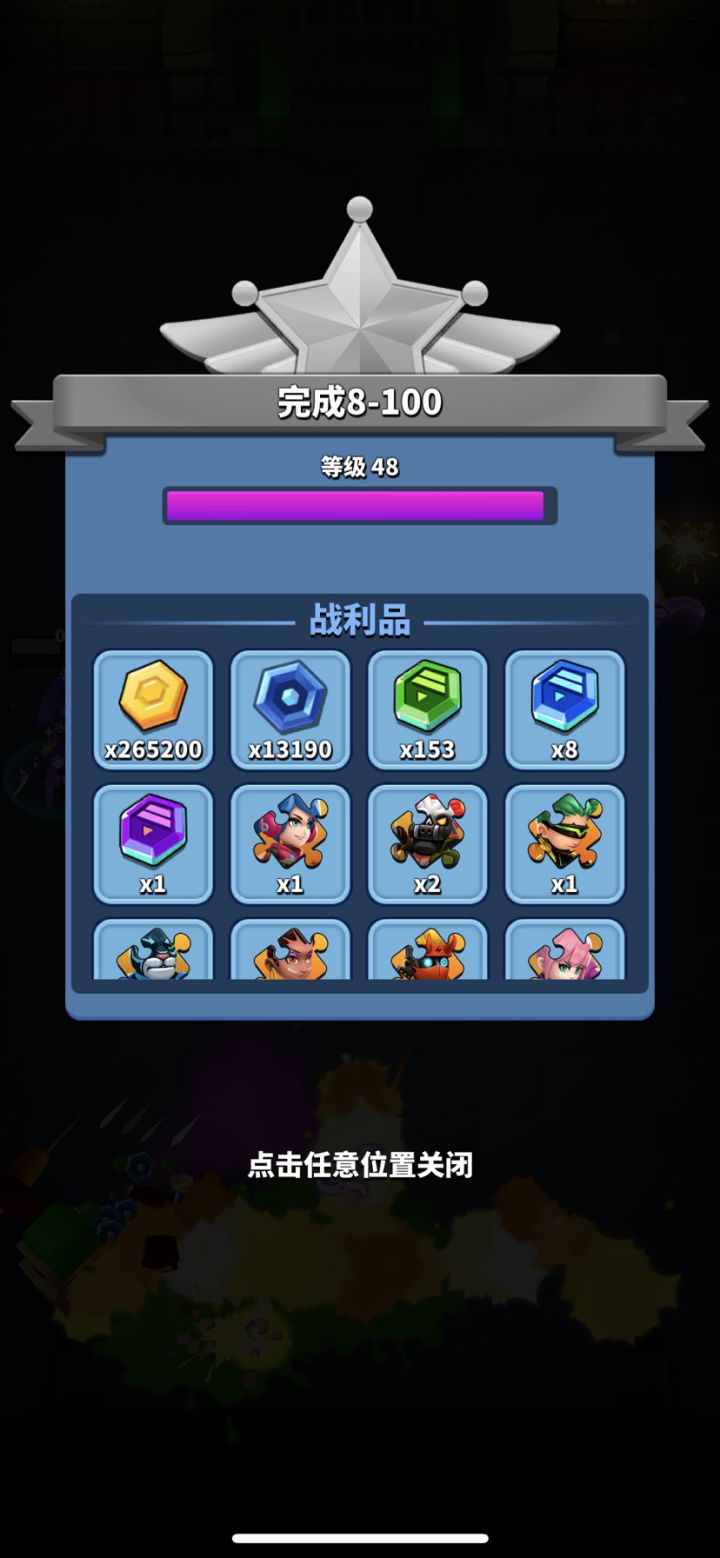The width and height of the screenshot is (720, 1558).
Task: Tap the blue gem reward x13190
Action: click(291, 710)
